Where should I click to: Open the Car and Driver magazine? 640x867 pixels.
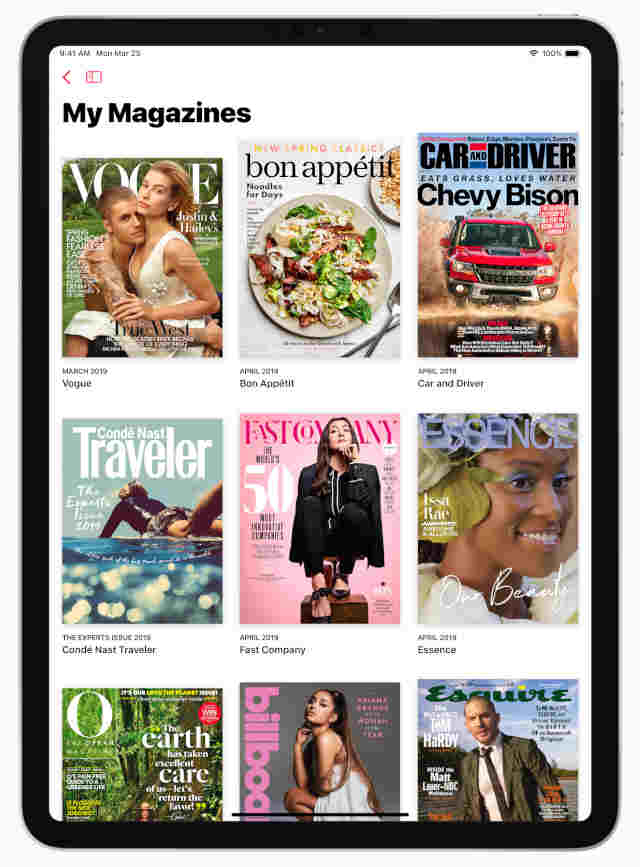point(498,245)
